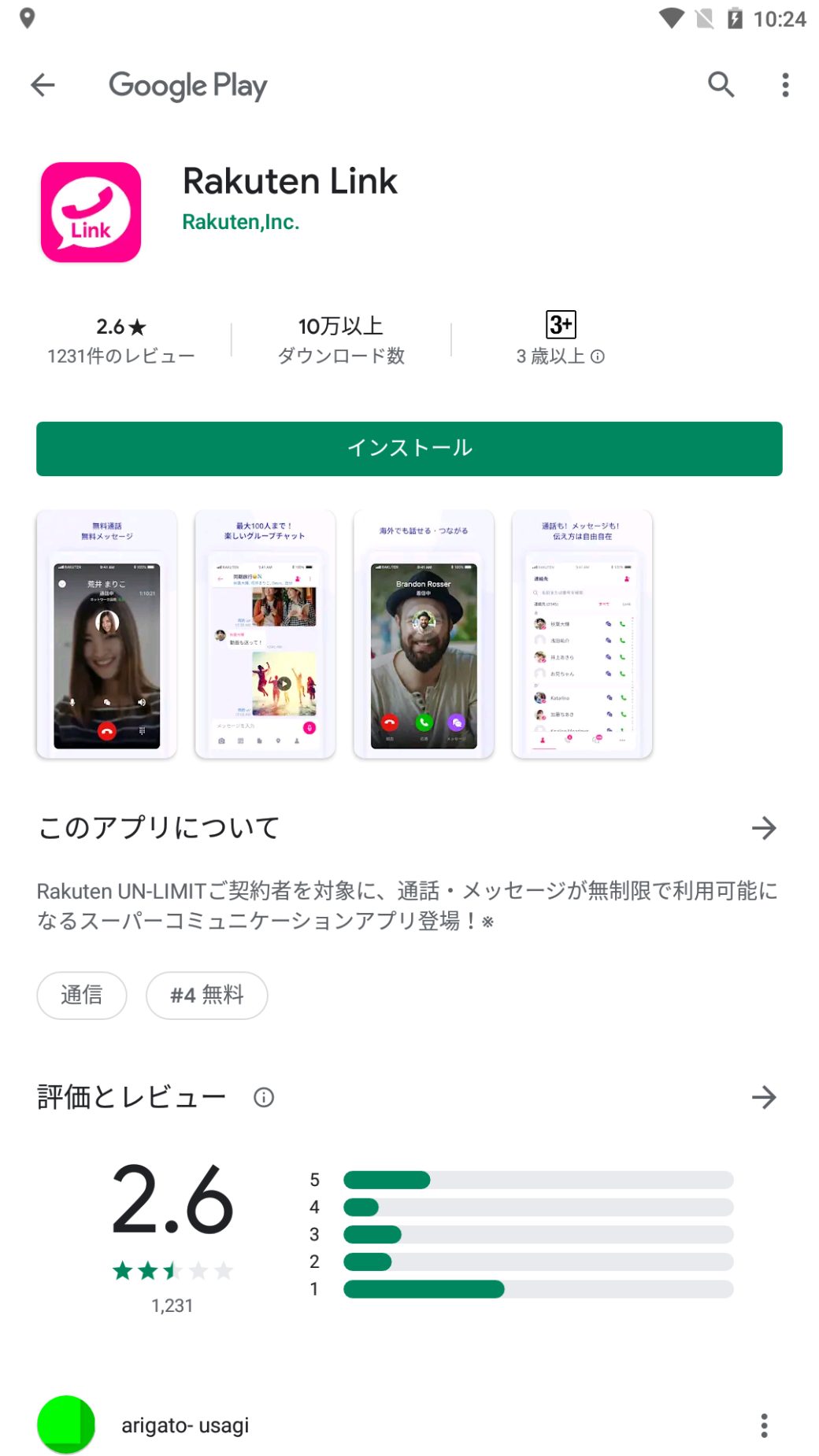The width and height of the screenshot is (819, 1456).
Task: Open the top-right overflow menu
Action: pyautogui.click(x=785, y=85)
